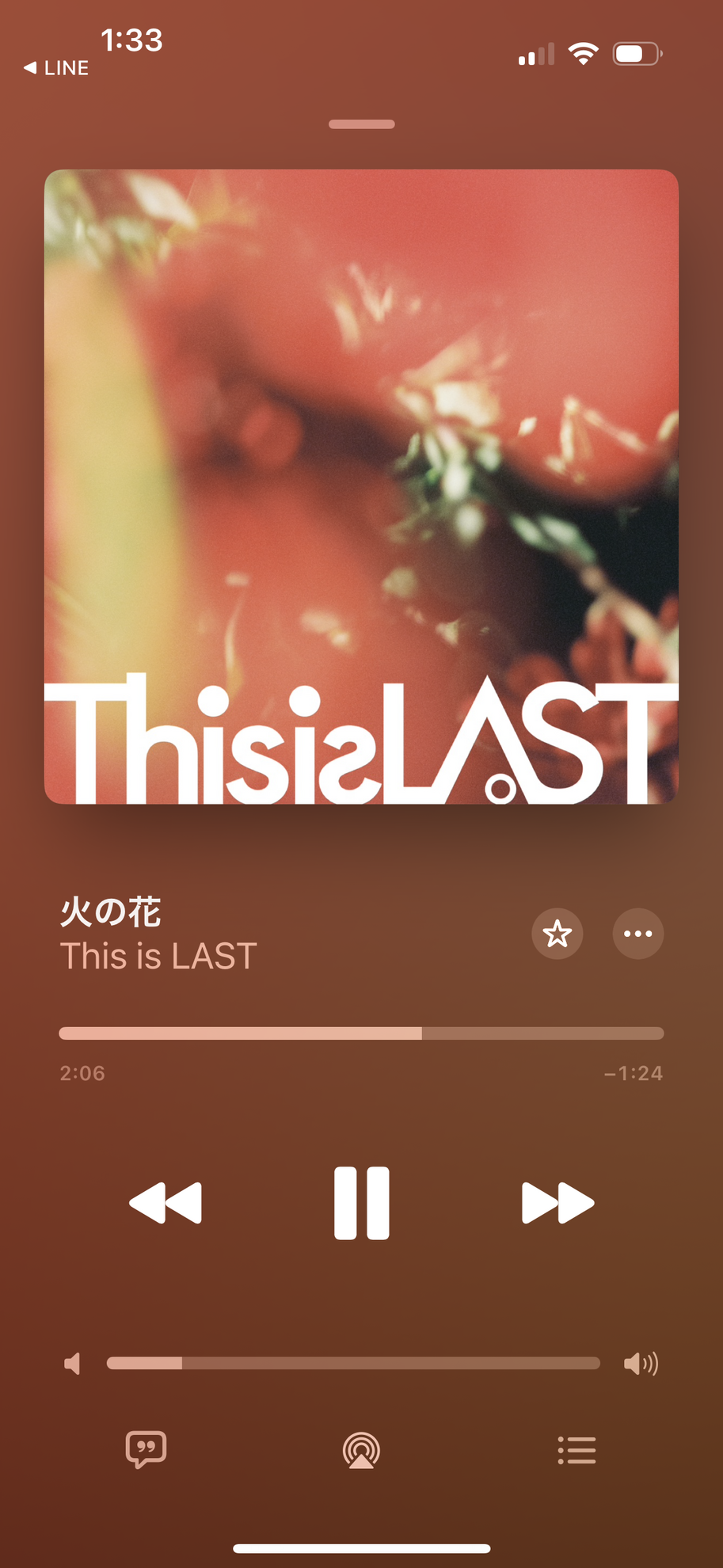Favorite the song with the star icon
The width and height of the screenshot is (723, 1568).
click(557, 934)
